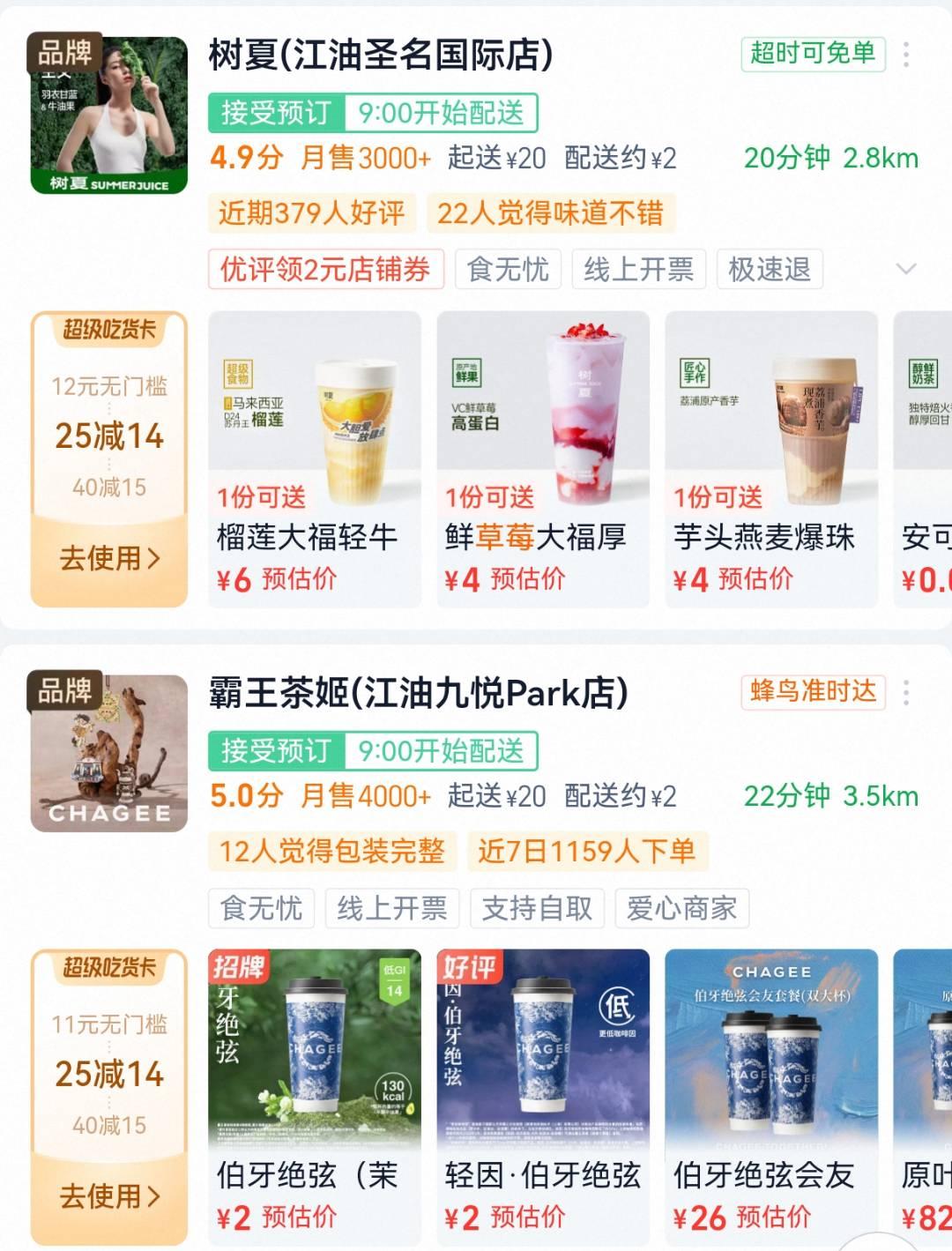Expand the 树夏 store tags chevron
952x1251 pixels.
[x=906, y=269]
